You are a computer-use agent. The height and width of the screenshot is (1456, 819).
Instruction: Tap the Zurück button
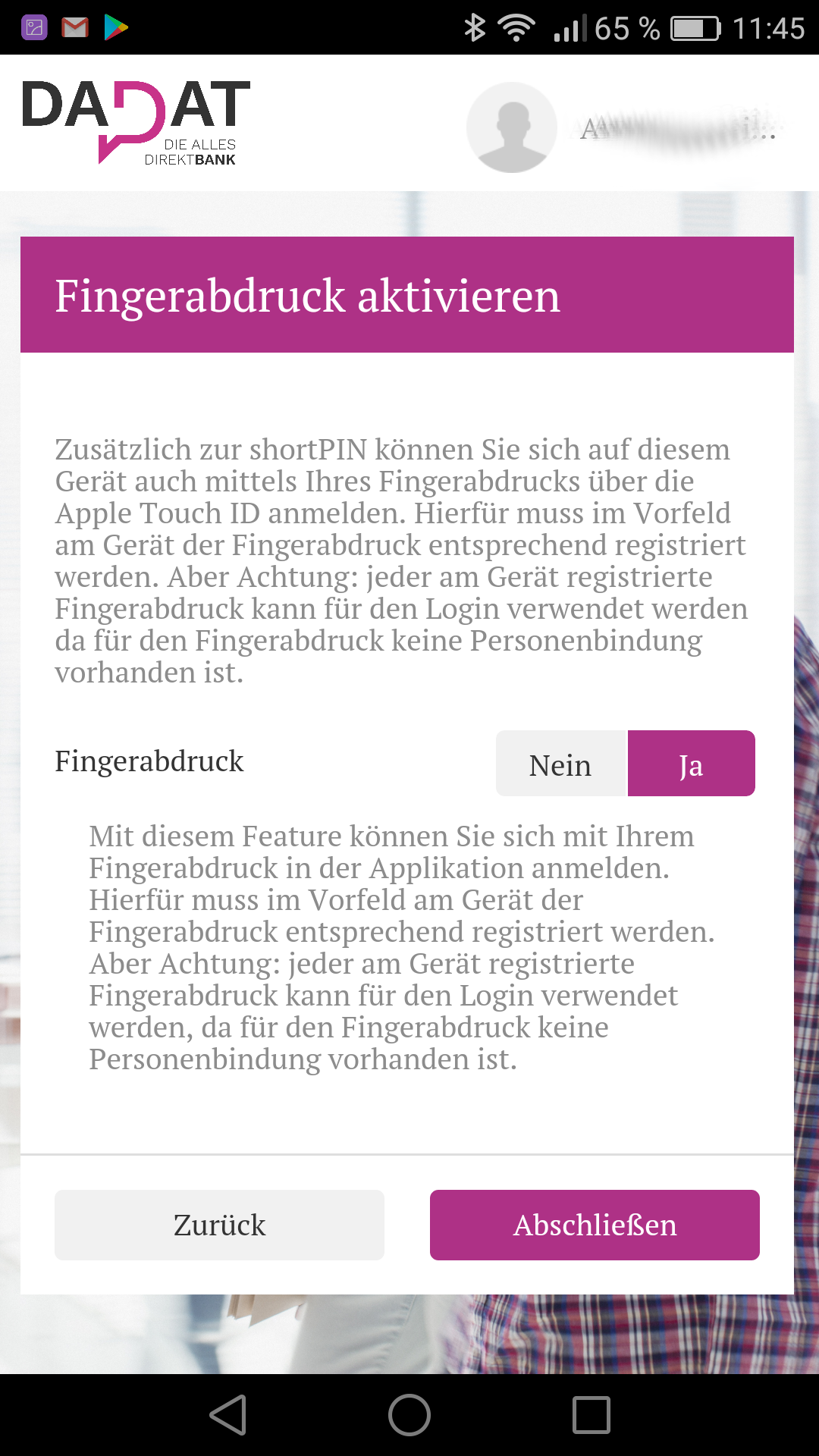pos(219,1225)
